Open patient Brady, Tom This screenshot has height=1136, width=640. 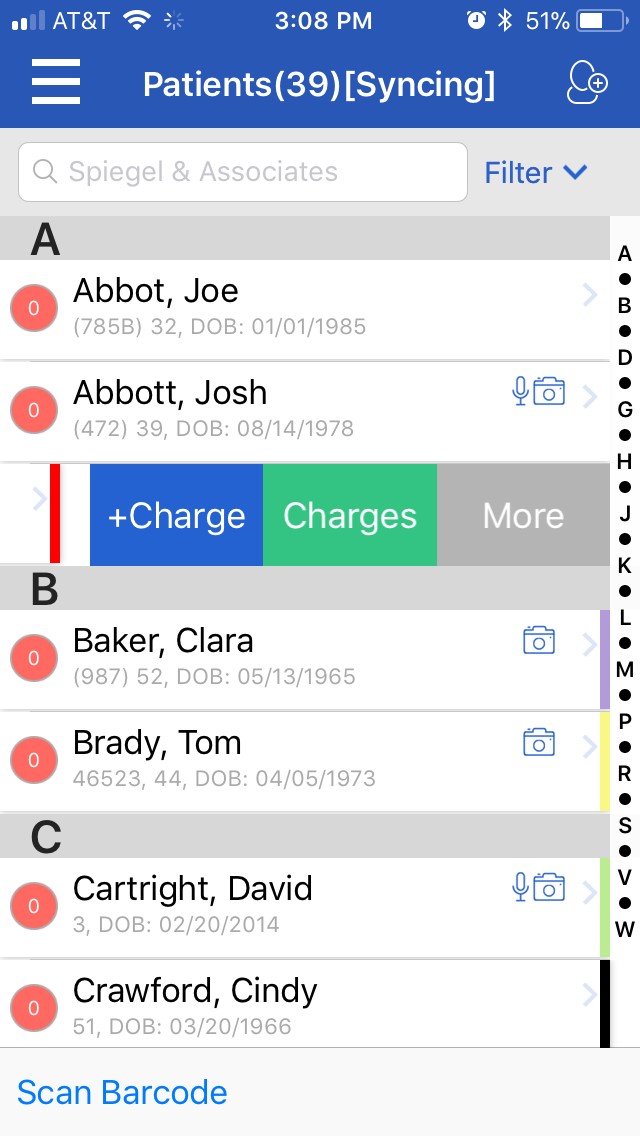pyautogui.click(x=305, y=761)
